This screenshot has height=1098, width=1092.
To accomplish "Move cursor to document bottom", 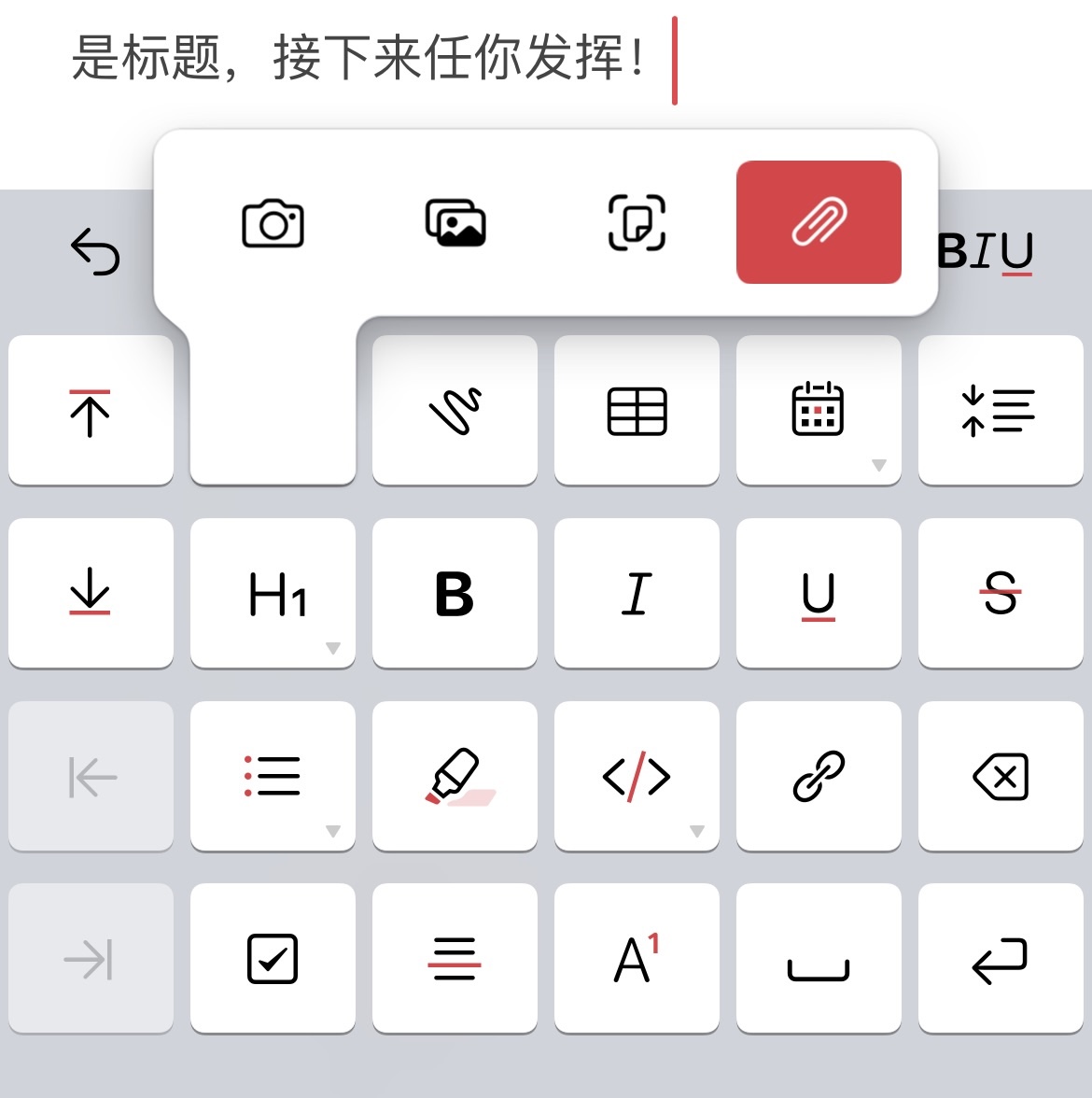I will (x=91, y=593).
